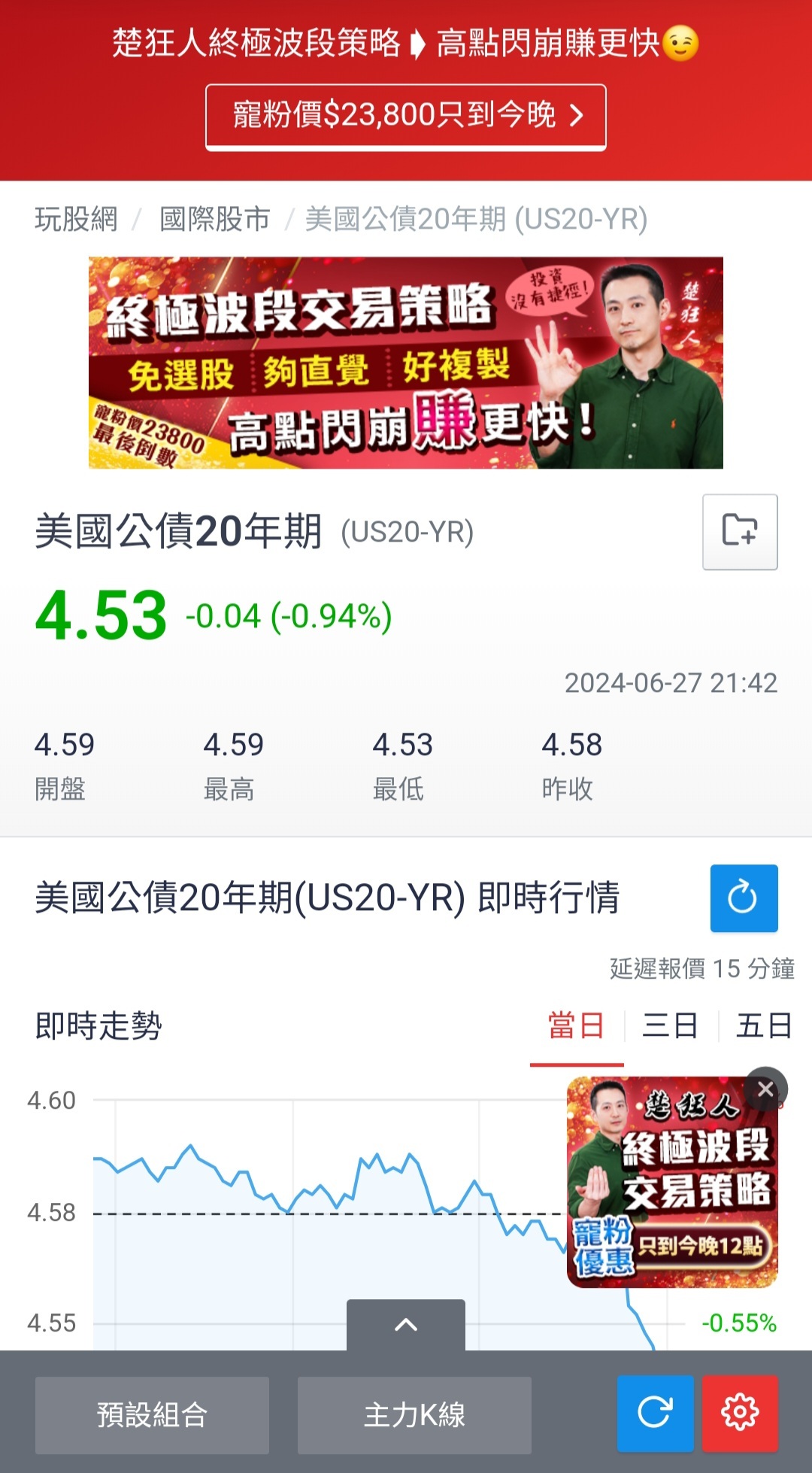
Task: Open the 終極波段交易策略 banner ad
Action: coord(406,363)
